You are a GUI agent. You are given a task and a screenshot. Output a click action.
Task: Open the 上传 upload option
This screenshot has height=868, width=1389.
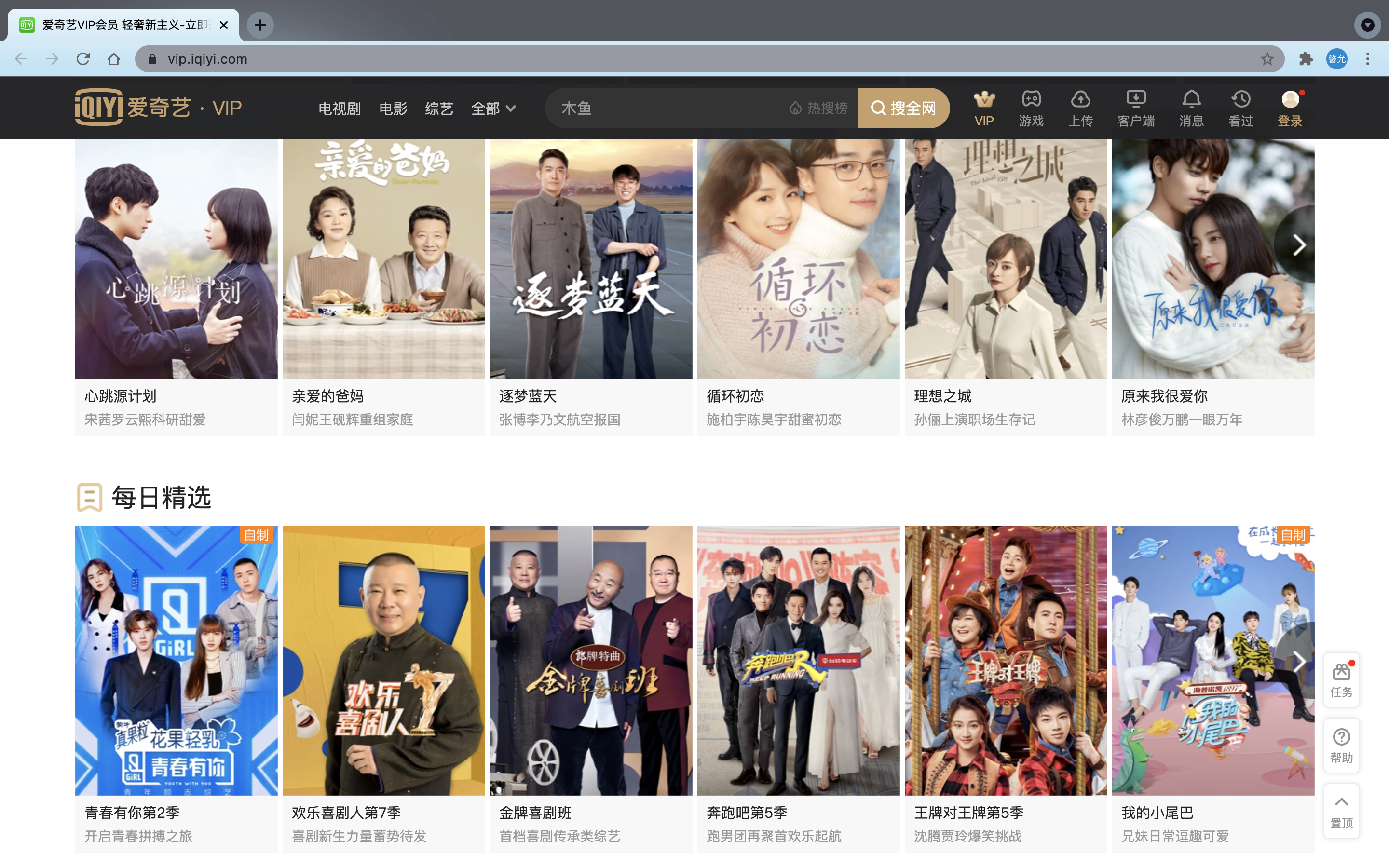[1080, 108]
